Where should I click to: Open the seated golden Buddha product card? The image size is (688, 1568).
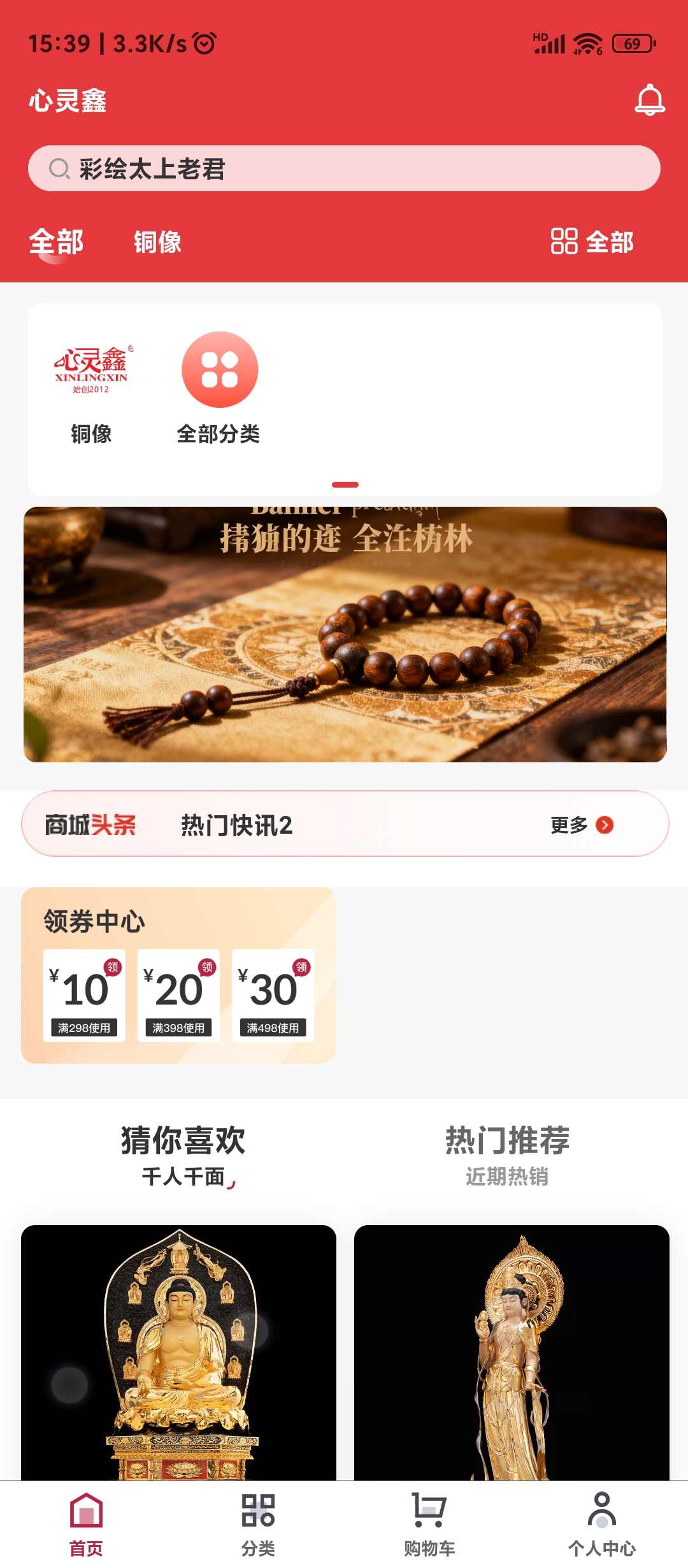178,1351
